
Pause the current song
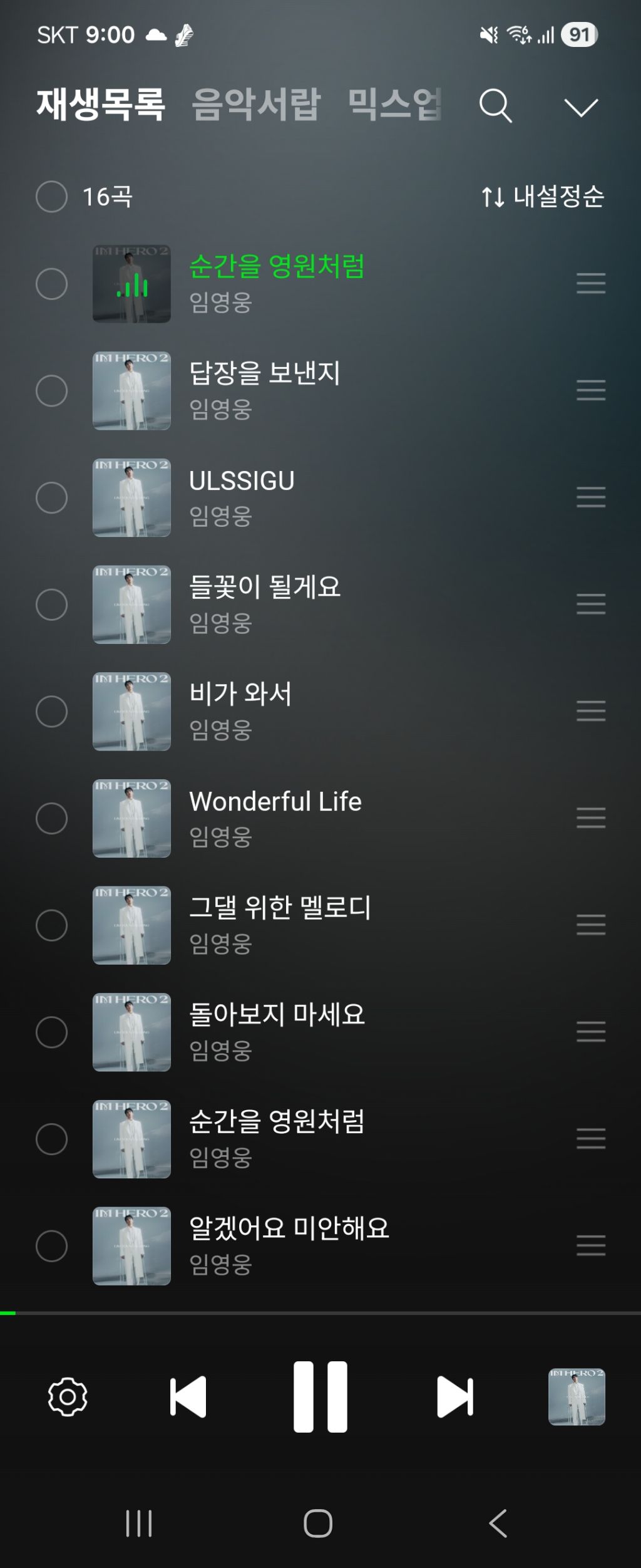320,1396
